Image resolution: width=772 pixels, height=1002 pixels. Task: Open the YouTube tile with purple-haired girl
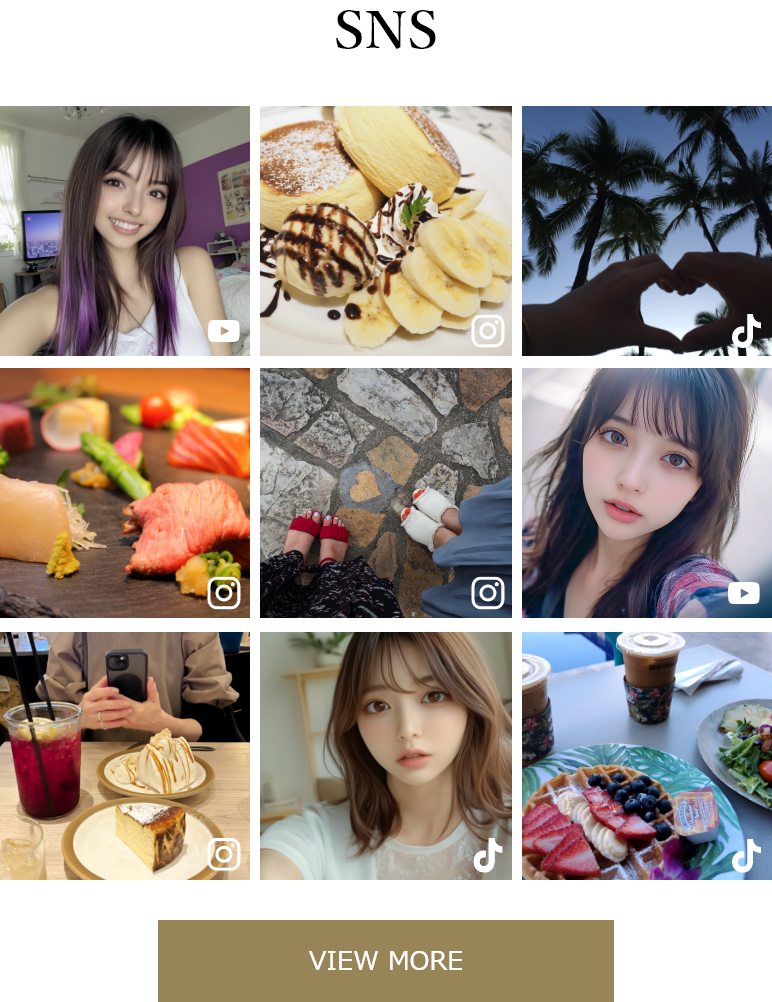[x=124, y=231]
